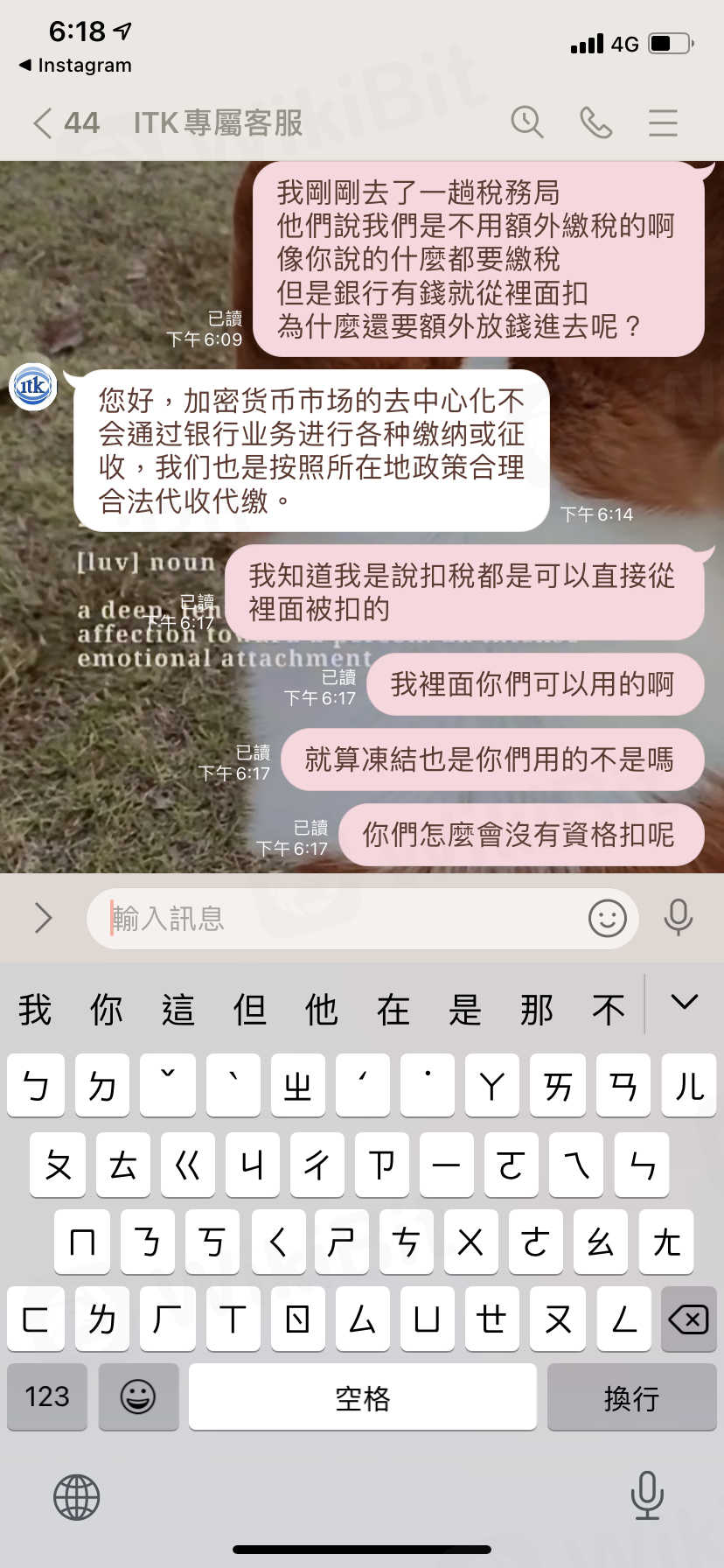Switch keyboard language with globe key
Image resolution: width=724 pixels, height=1568 pixels.
(77, 1496)
